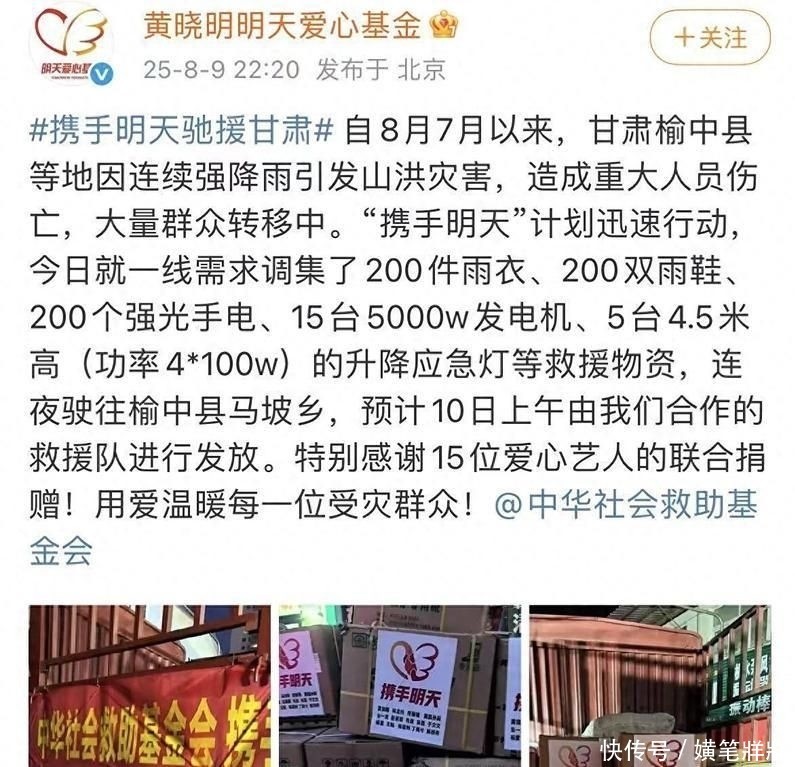
Task: View the 携手明天 boxes photo
Action: coord(400,686)
